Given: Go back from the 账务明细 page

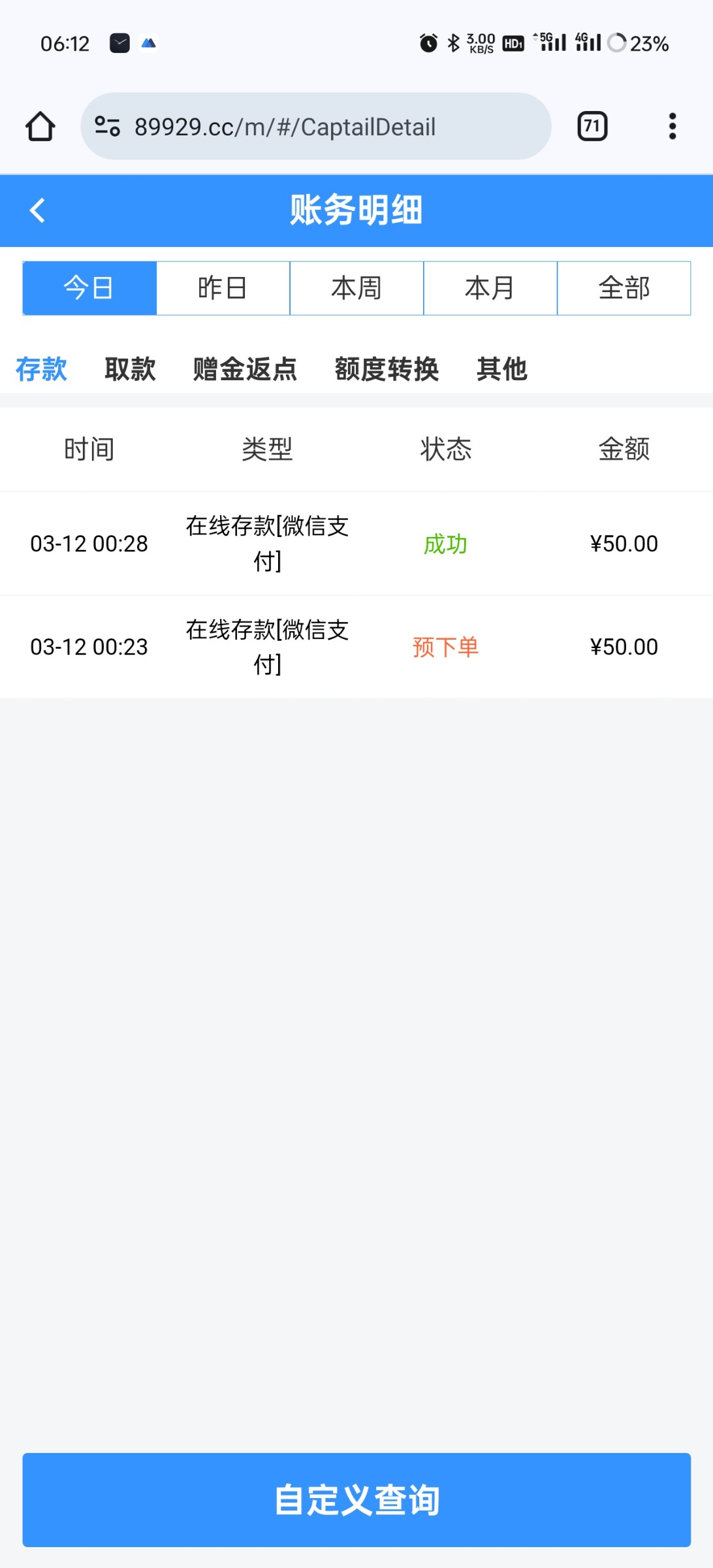Looking at the screenshot, I should (37, 210).
